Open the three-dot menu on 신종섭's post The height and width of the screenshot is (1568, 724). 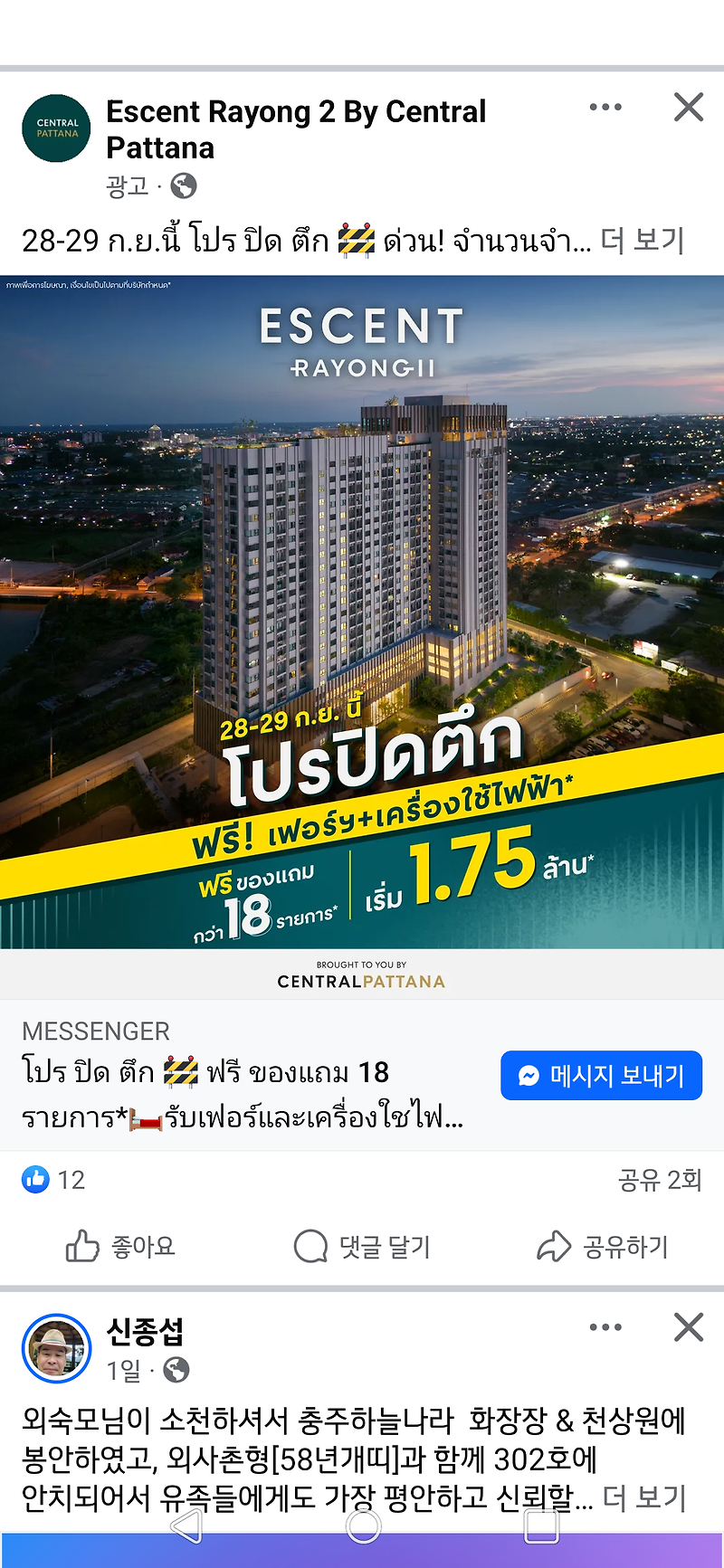604,1327
